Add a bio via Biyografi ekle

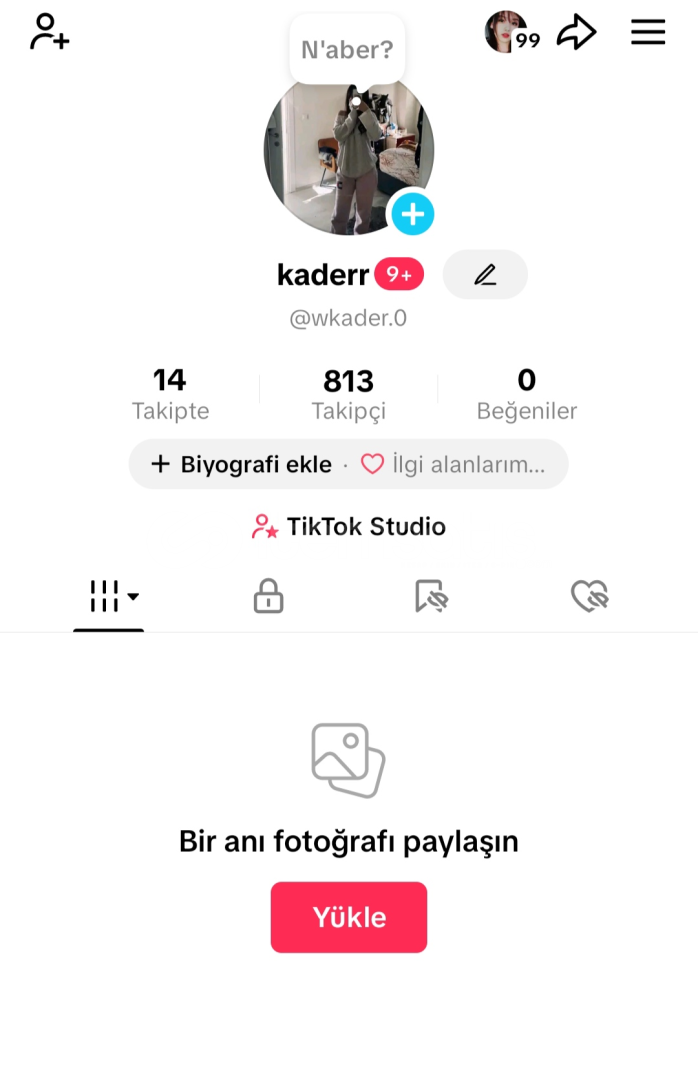pos(241,464)
